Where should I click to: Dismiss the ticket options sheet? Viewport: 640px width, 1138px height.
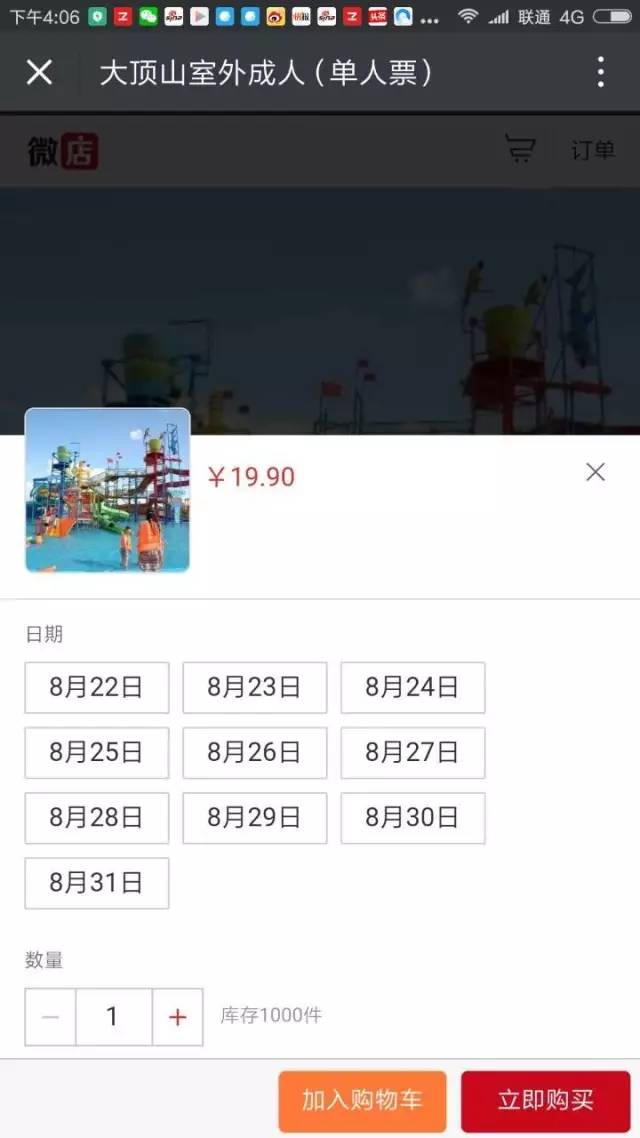tap(595, 472)
